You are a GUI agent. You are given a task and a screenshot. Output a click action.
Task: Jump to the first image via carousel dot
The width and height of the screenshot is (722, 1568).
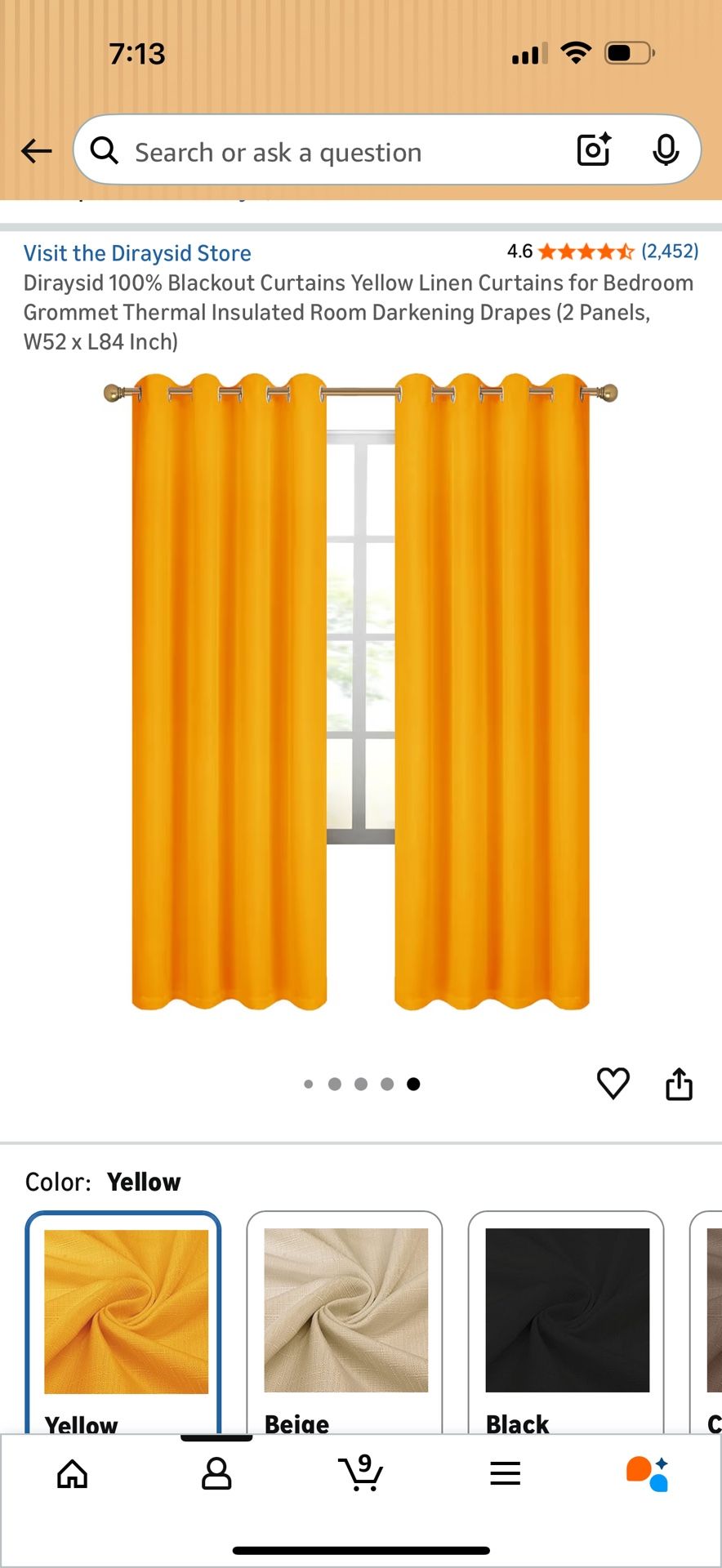309,1084
